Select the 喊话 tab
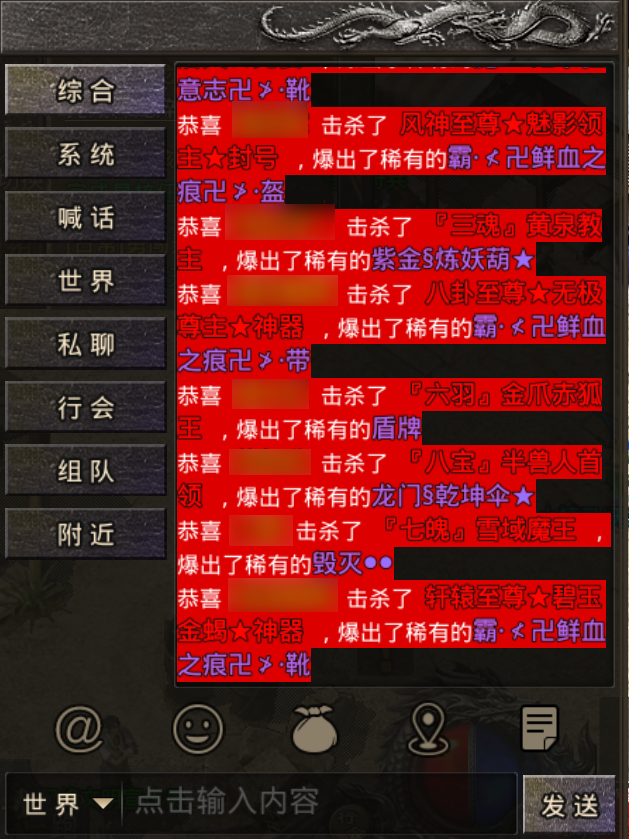Screen dimensions: 629x839 pyautogui.click(x=85, y=217)
